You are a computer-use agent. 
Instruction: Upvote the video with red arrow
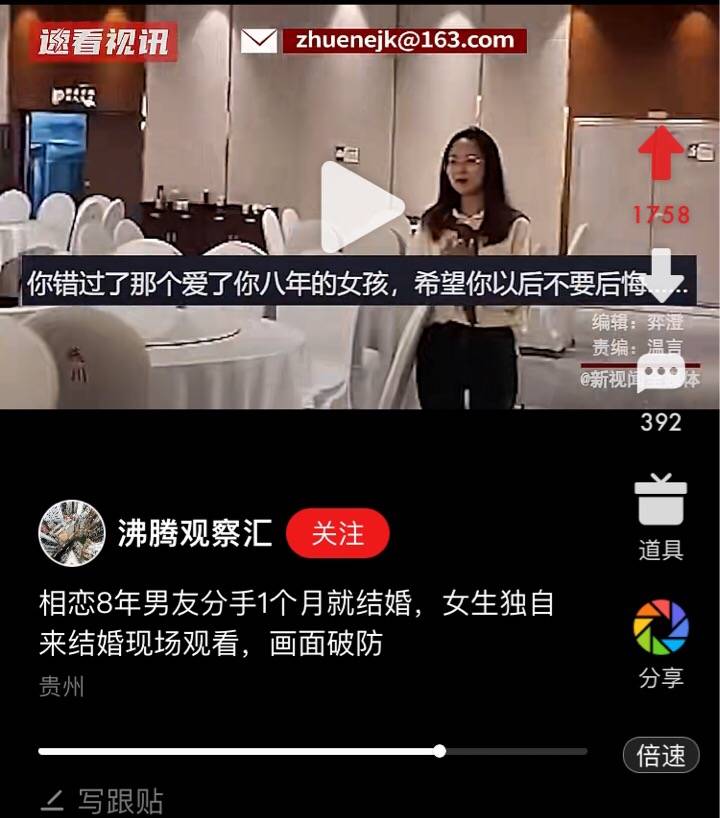661,154
